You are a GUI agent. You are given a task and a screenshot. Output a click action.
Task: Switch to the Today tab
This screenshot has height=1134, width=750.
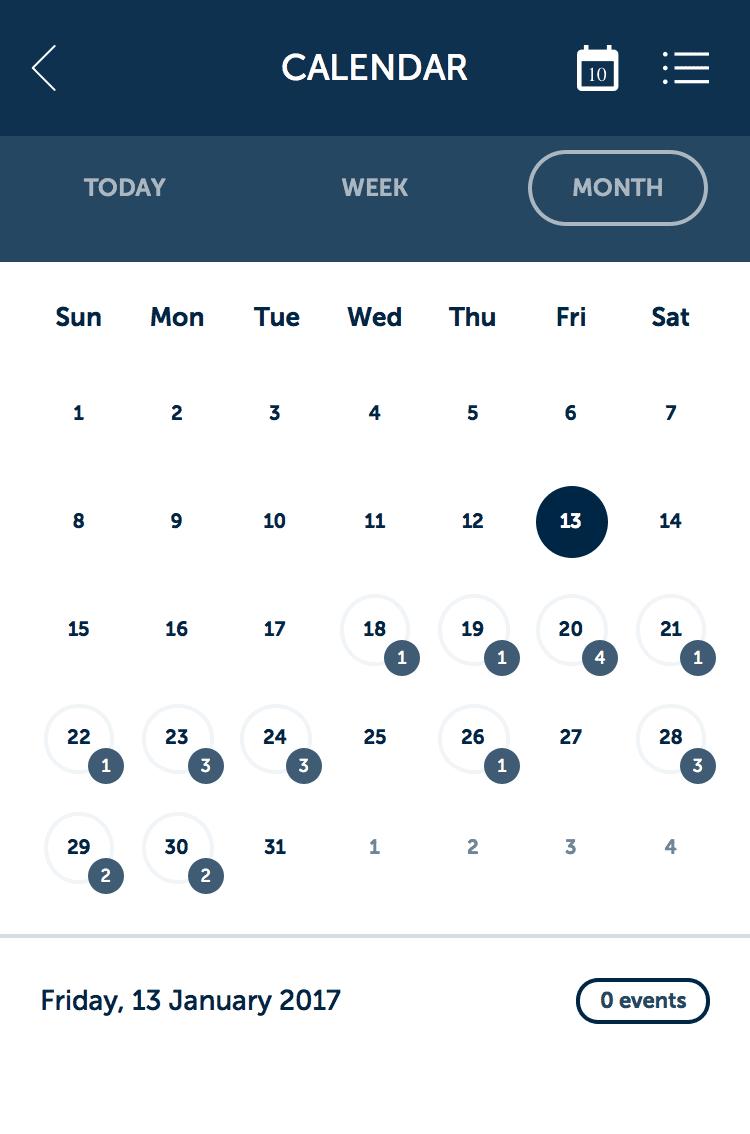tap(125, 188)
